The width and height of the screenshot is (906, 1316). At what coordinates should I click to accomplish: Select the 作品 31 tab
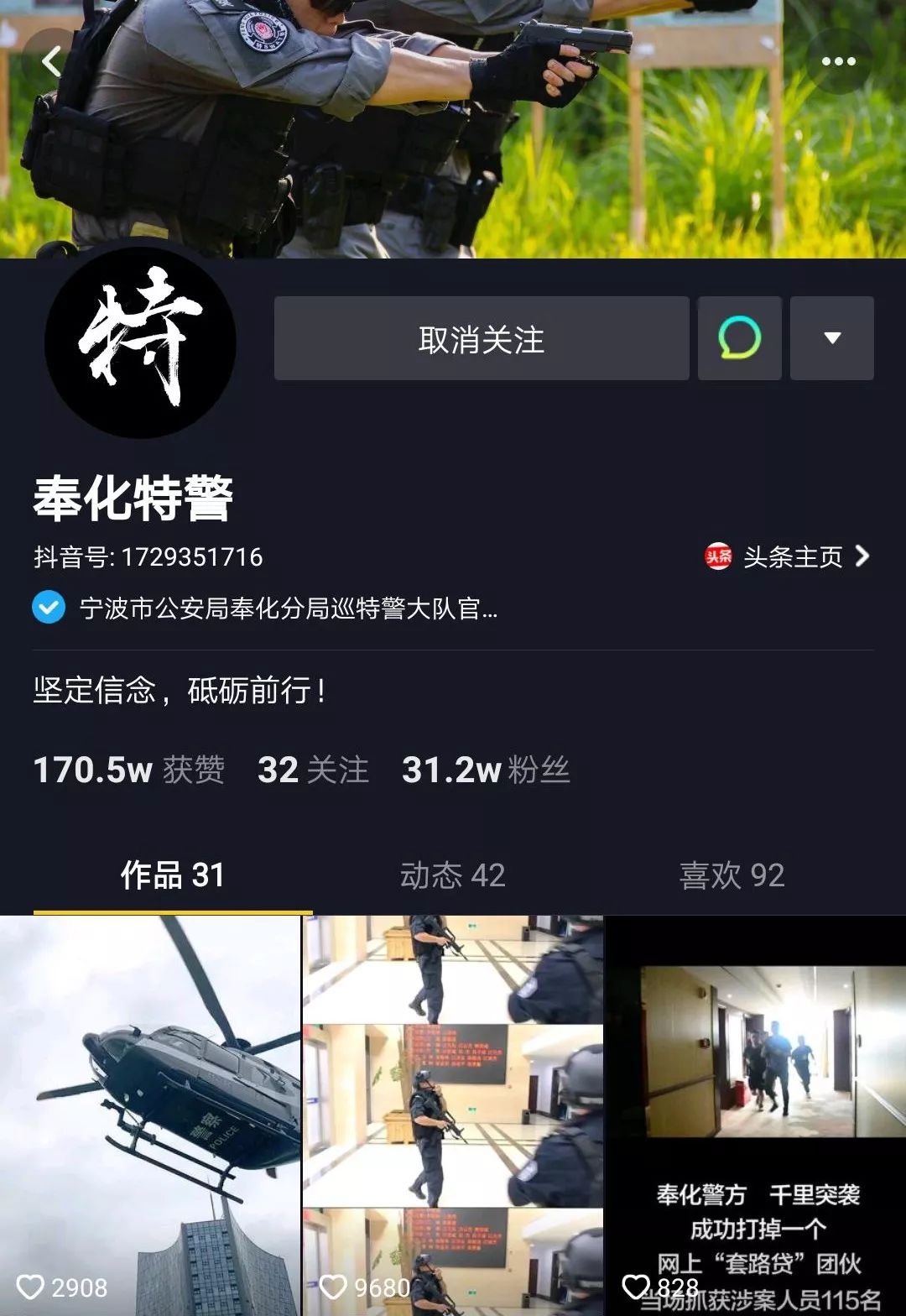pos(173,875)
